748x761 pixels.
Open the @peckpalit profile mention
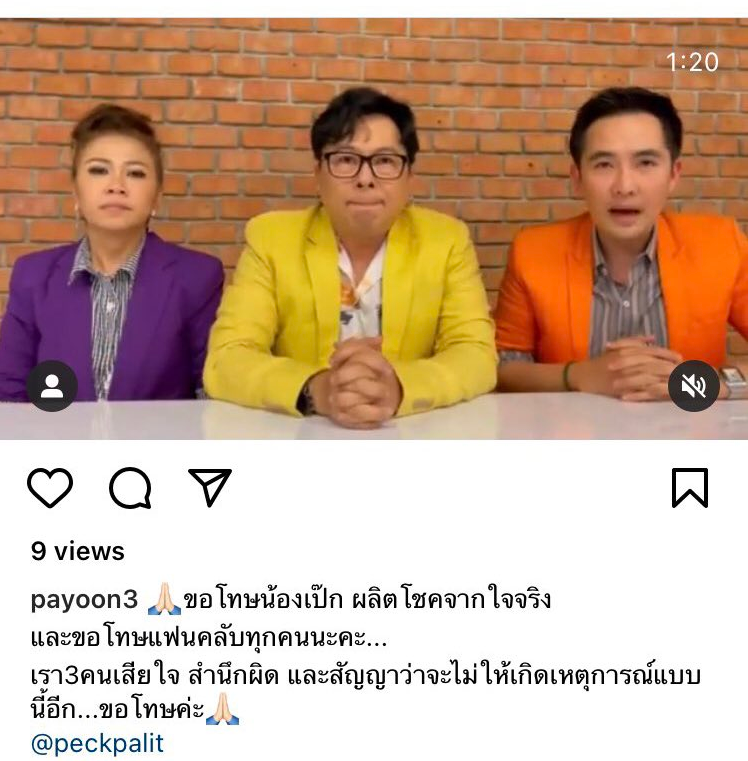tap(97, 744)
